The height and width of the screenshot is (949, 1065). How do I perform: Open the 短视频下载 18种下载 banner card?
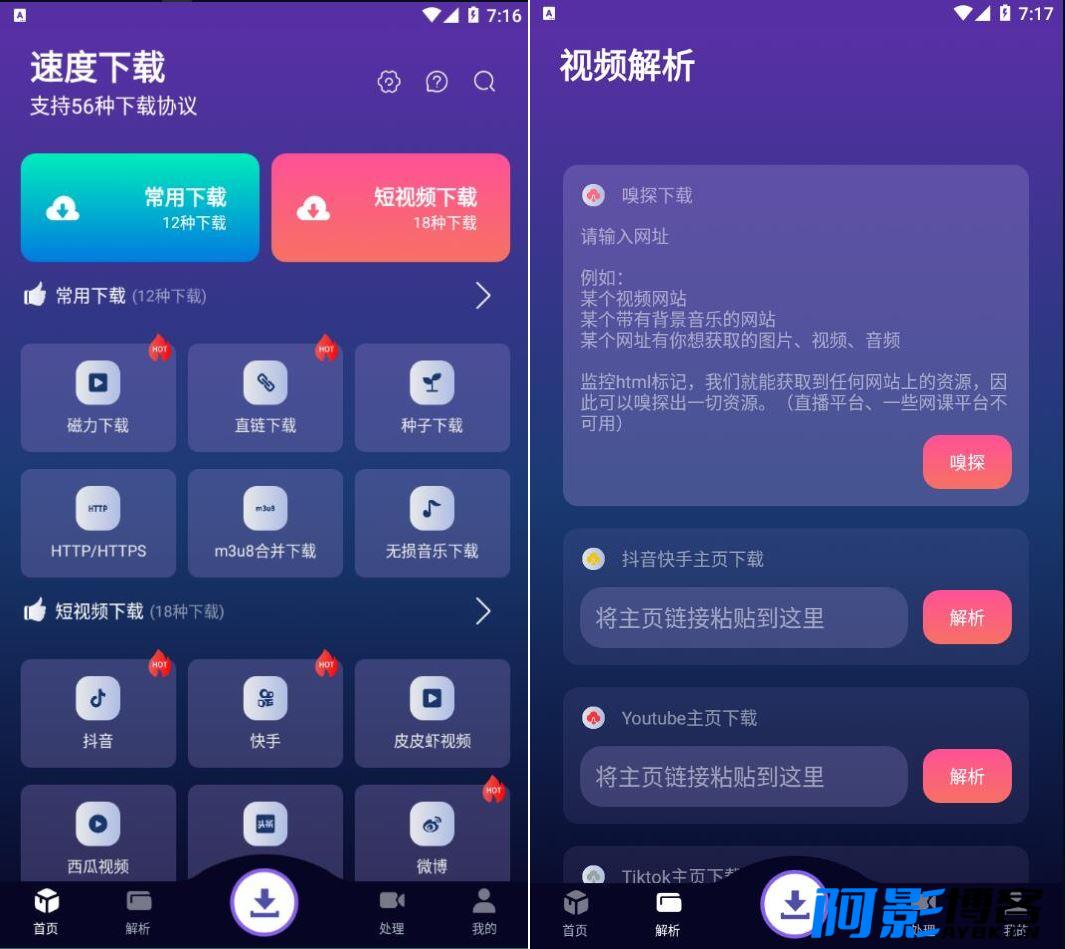pos(390,207)
